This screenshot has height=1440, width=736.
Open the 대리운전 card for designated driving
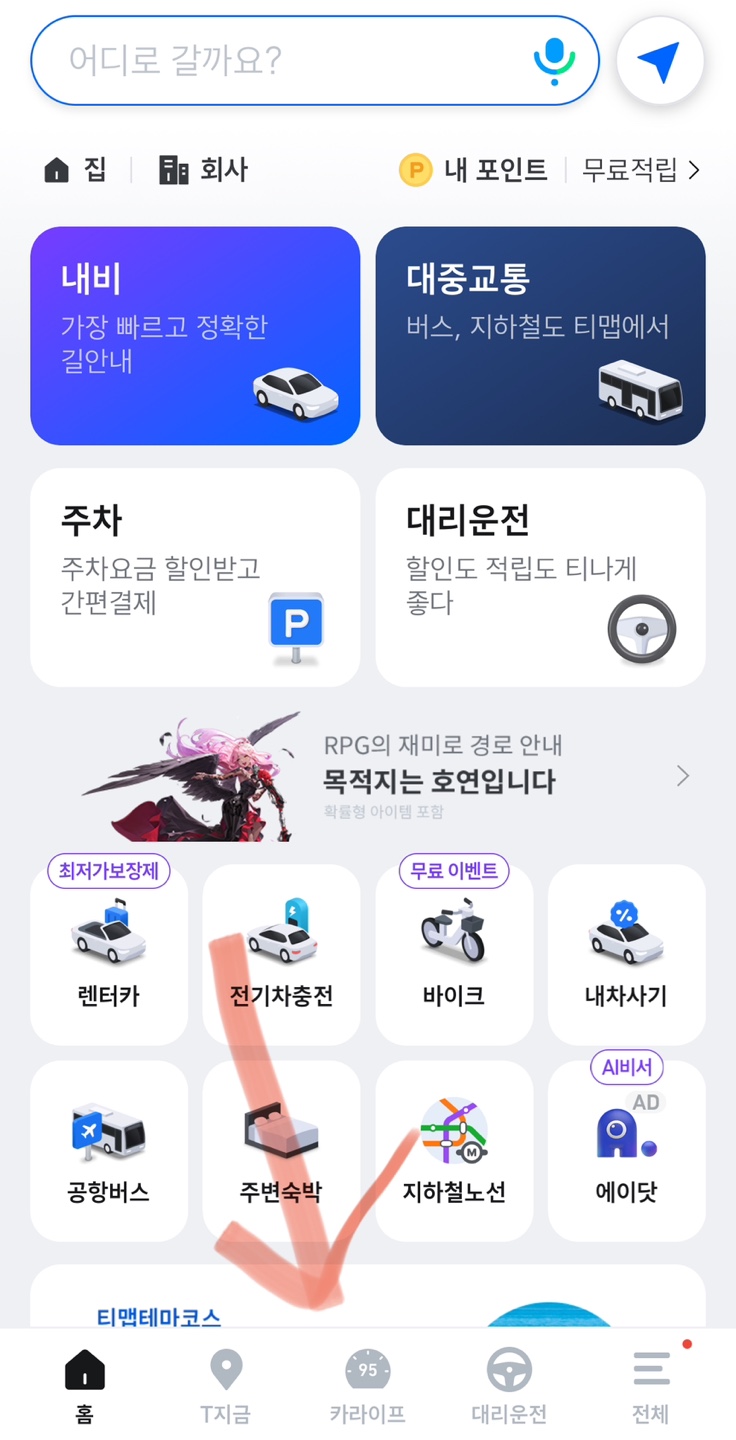coord(540,577)
